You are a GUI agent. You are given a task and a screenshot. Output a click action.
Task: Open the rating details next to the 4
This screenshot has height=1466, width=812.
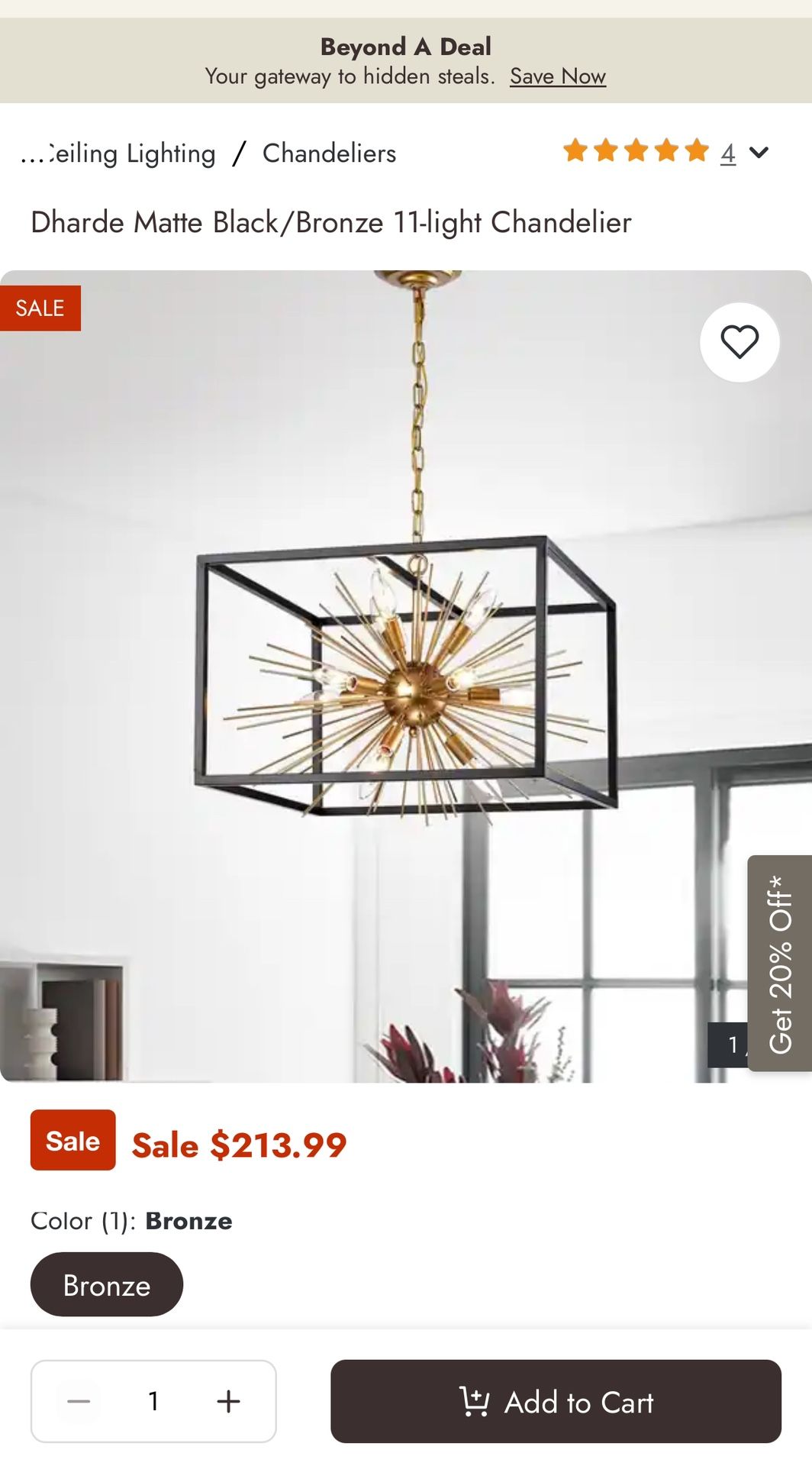click(x=729, y=153)
